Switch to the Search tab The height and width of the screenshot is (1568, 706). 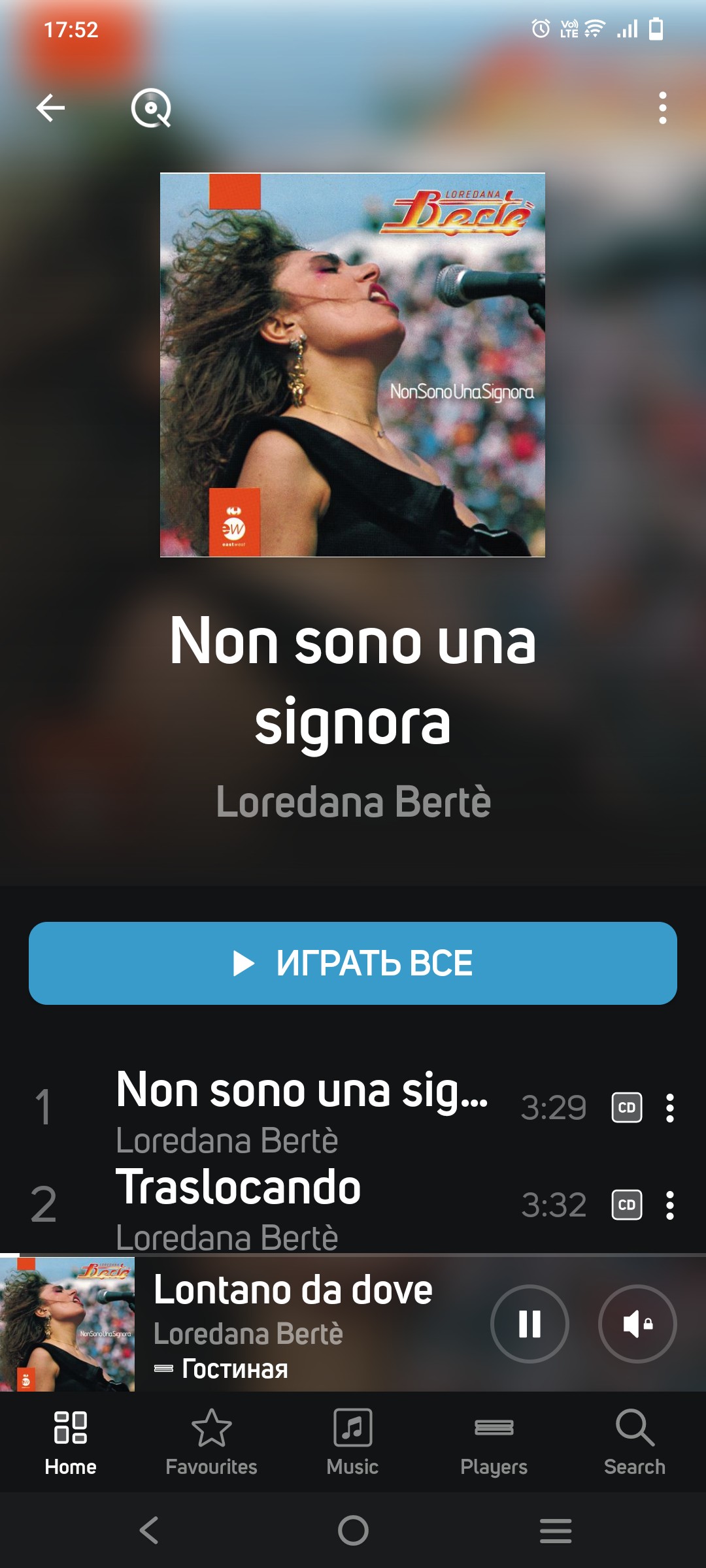coord(634,1442)
